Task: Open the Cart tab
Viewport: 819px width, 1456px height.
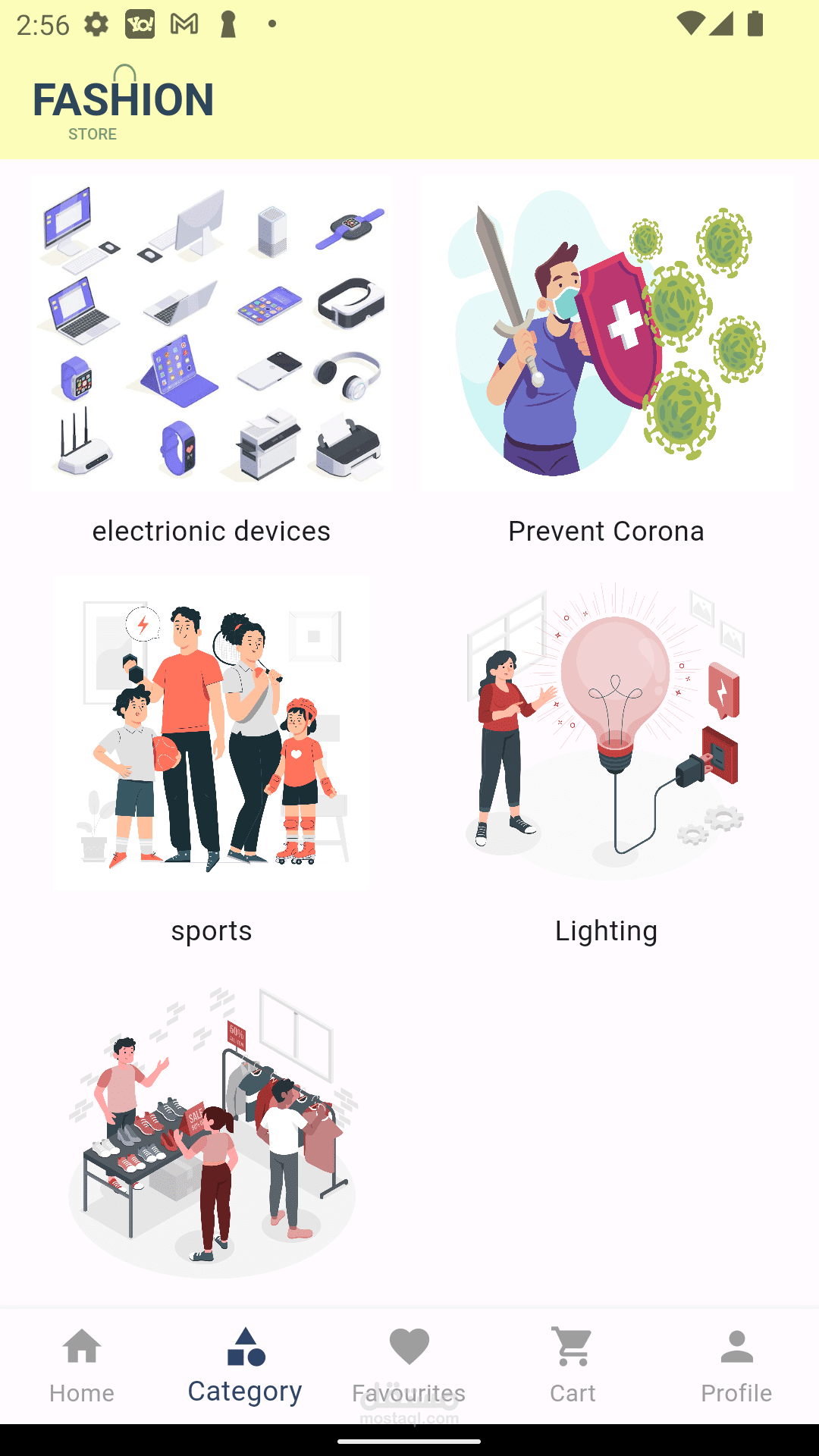Action: [x=573, y=1366]
